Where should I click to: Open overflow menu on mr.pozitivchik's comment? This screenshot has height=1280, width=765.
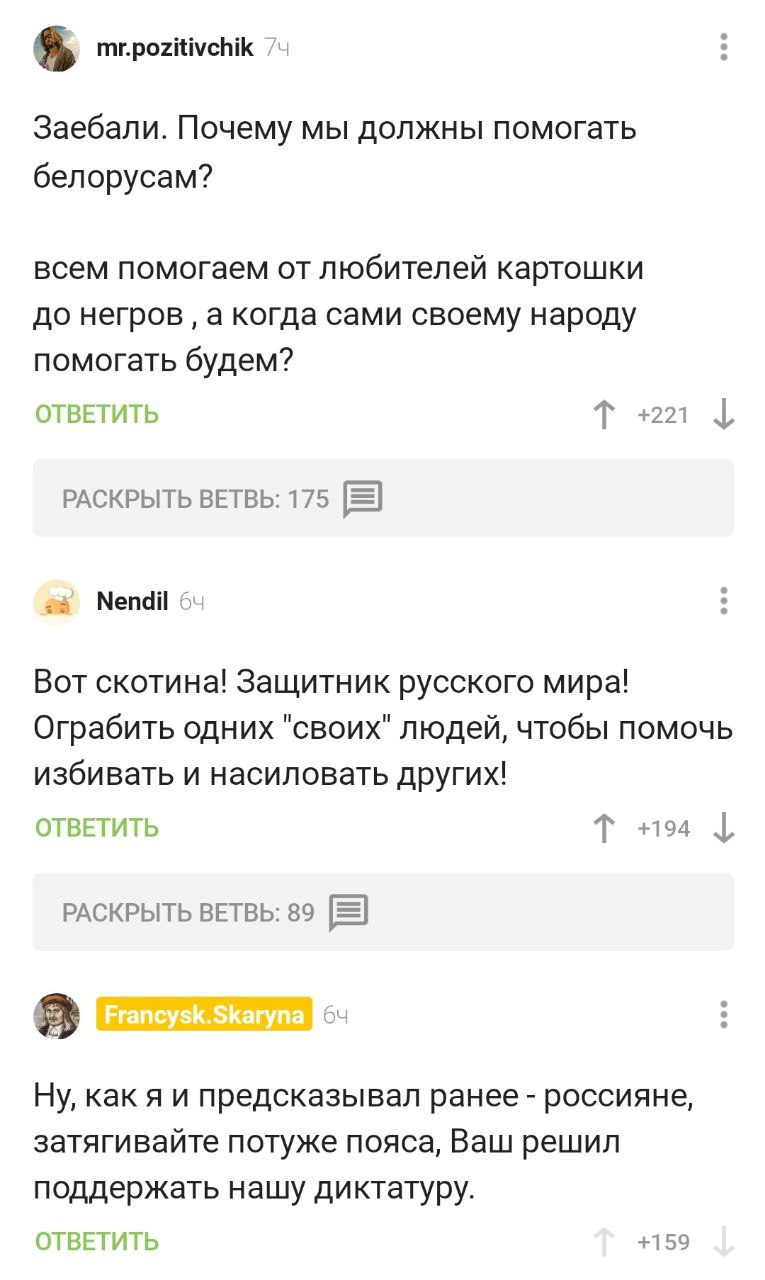(x=724, y=47)
